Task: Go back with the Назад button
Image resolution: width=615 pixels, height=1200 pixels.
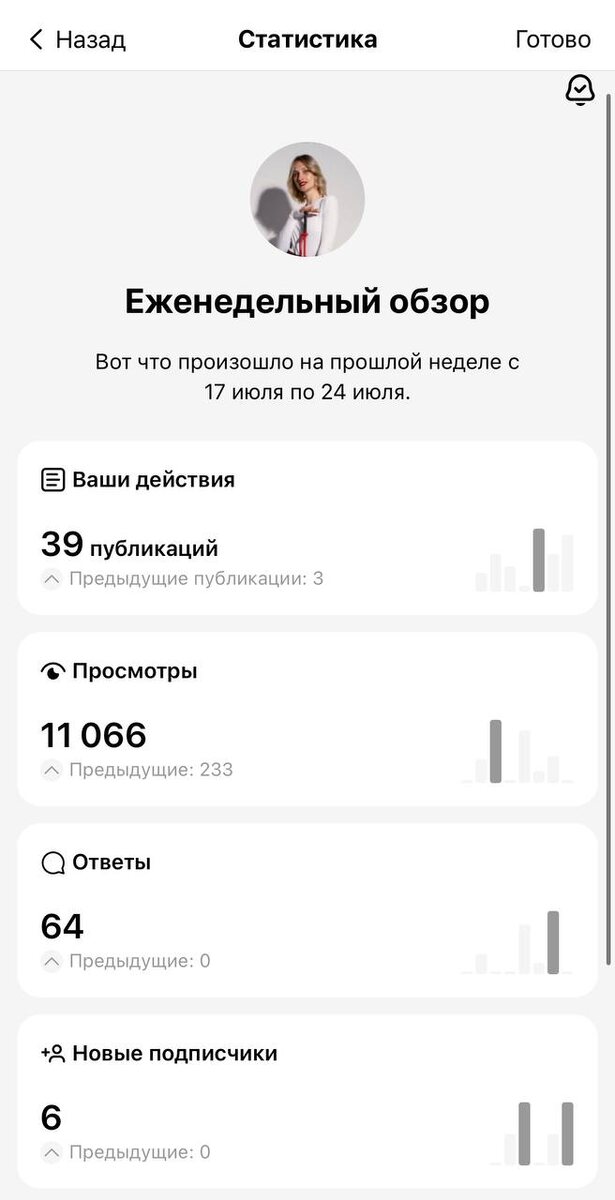Action: [x=78, y=40]
